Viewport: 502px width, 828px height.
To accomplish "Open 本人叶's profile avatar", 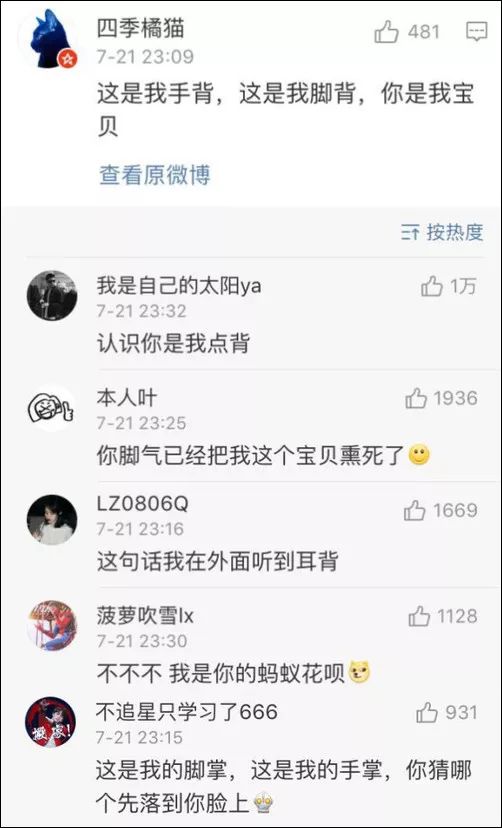I will [51, 409].
